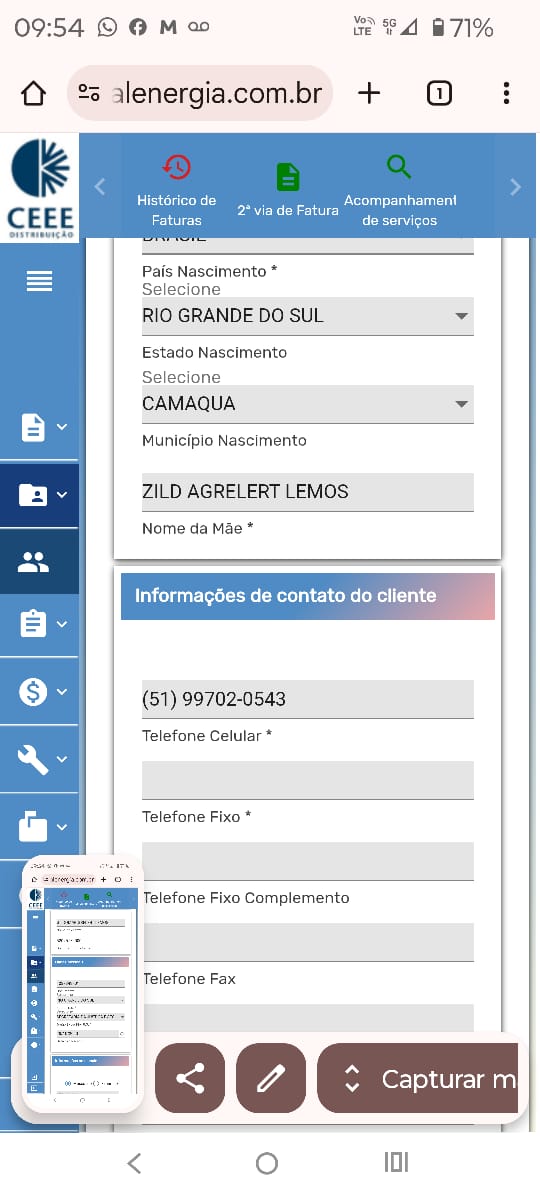Expand the Estado Nascimento dropdown

308,316
